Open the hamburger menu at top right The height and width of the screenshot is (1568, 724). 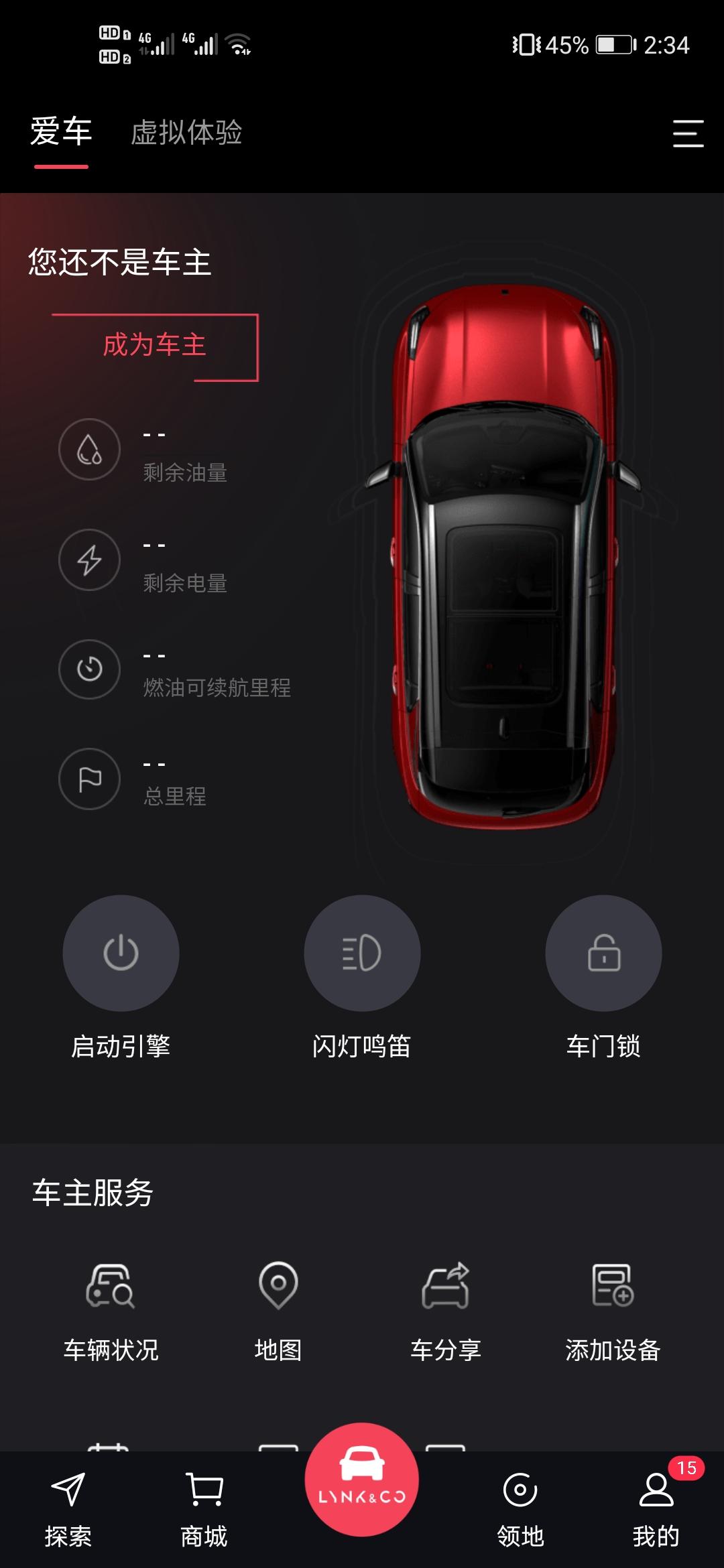pos(688,135)
